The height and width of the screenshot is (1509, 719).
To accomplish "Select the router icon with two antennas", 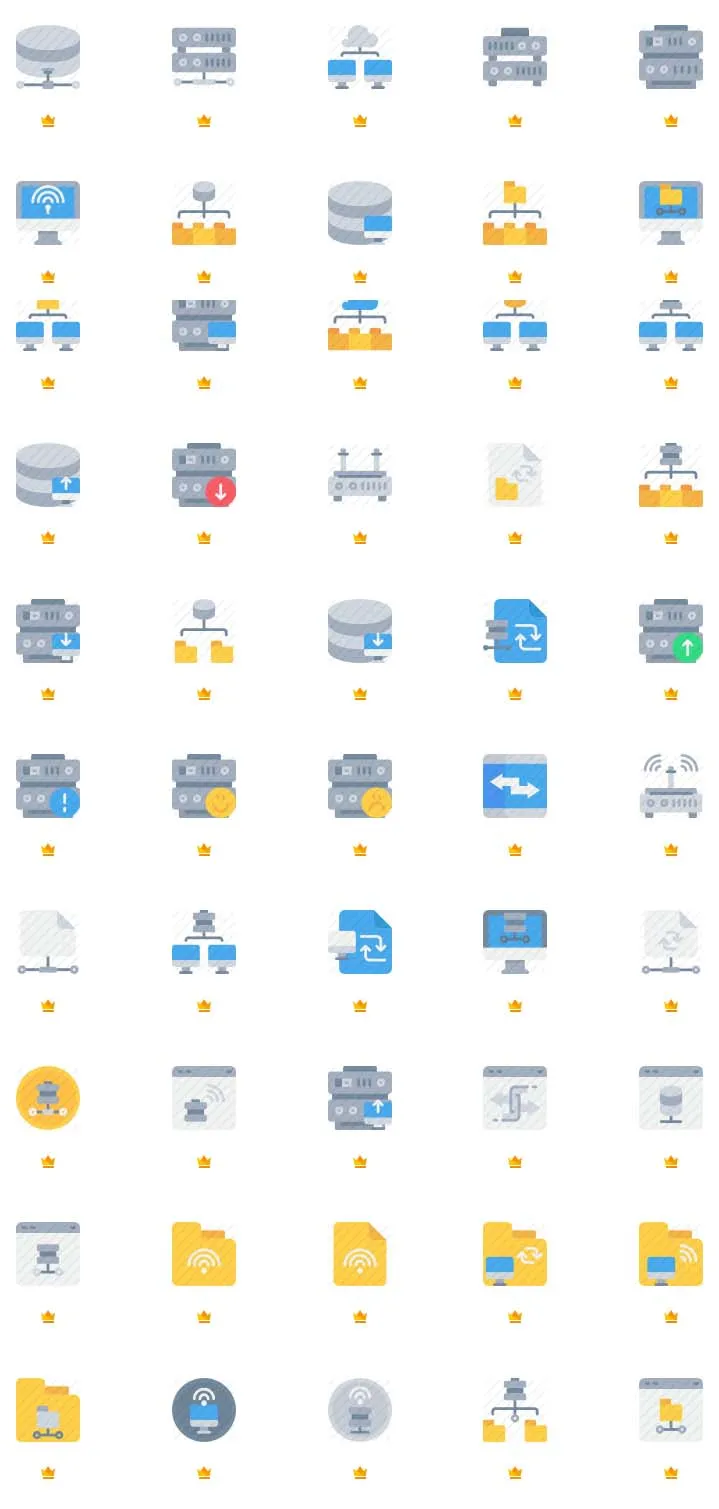I will [x=360, y=474].
